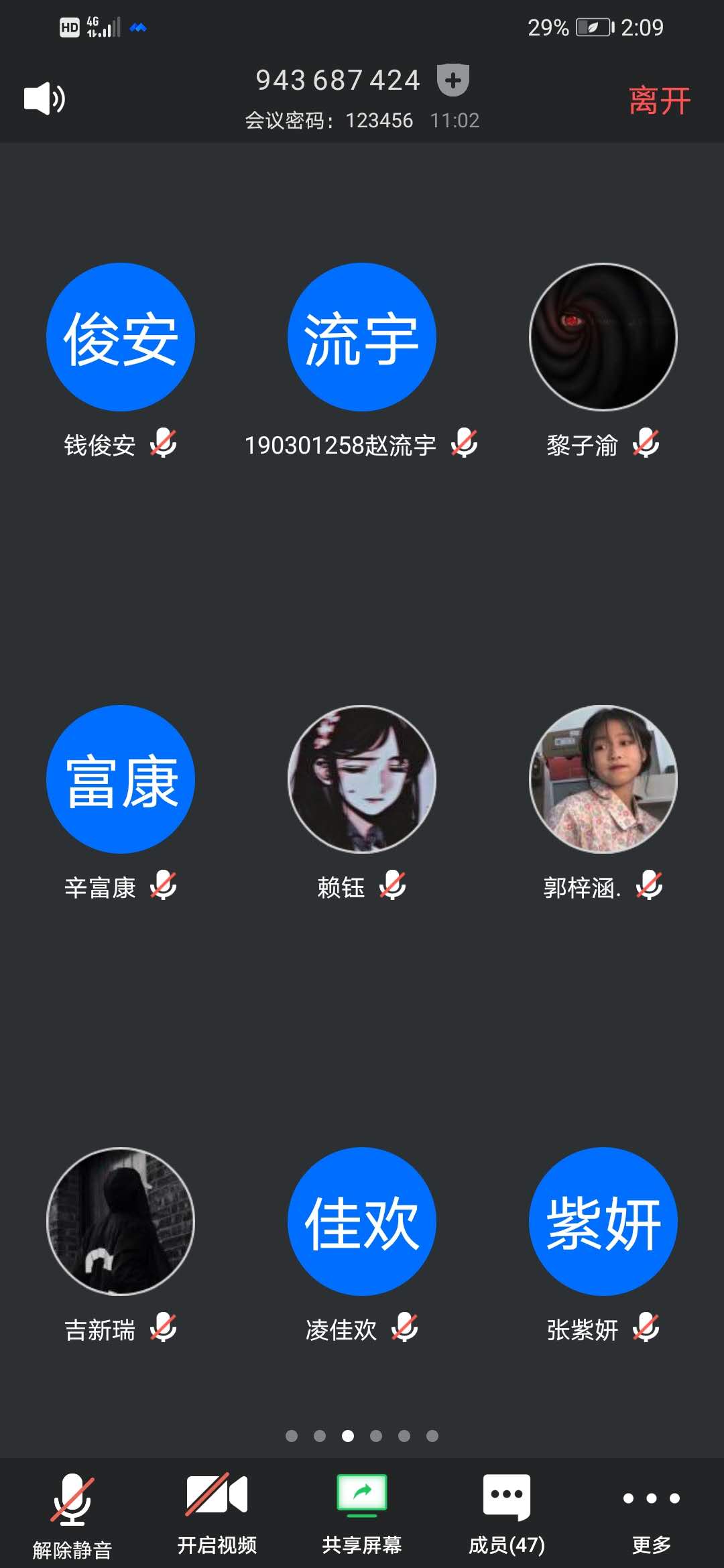Toggle the speaker audio output
The width and height of the screenshot is (724, 1568).
coord(44,99)
